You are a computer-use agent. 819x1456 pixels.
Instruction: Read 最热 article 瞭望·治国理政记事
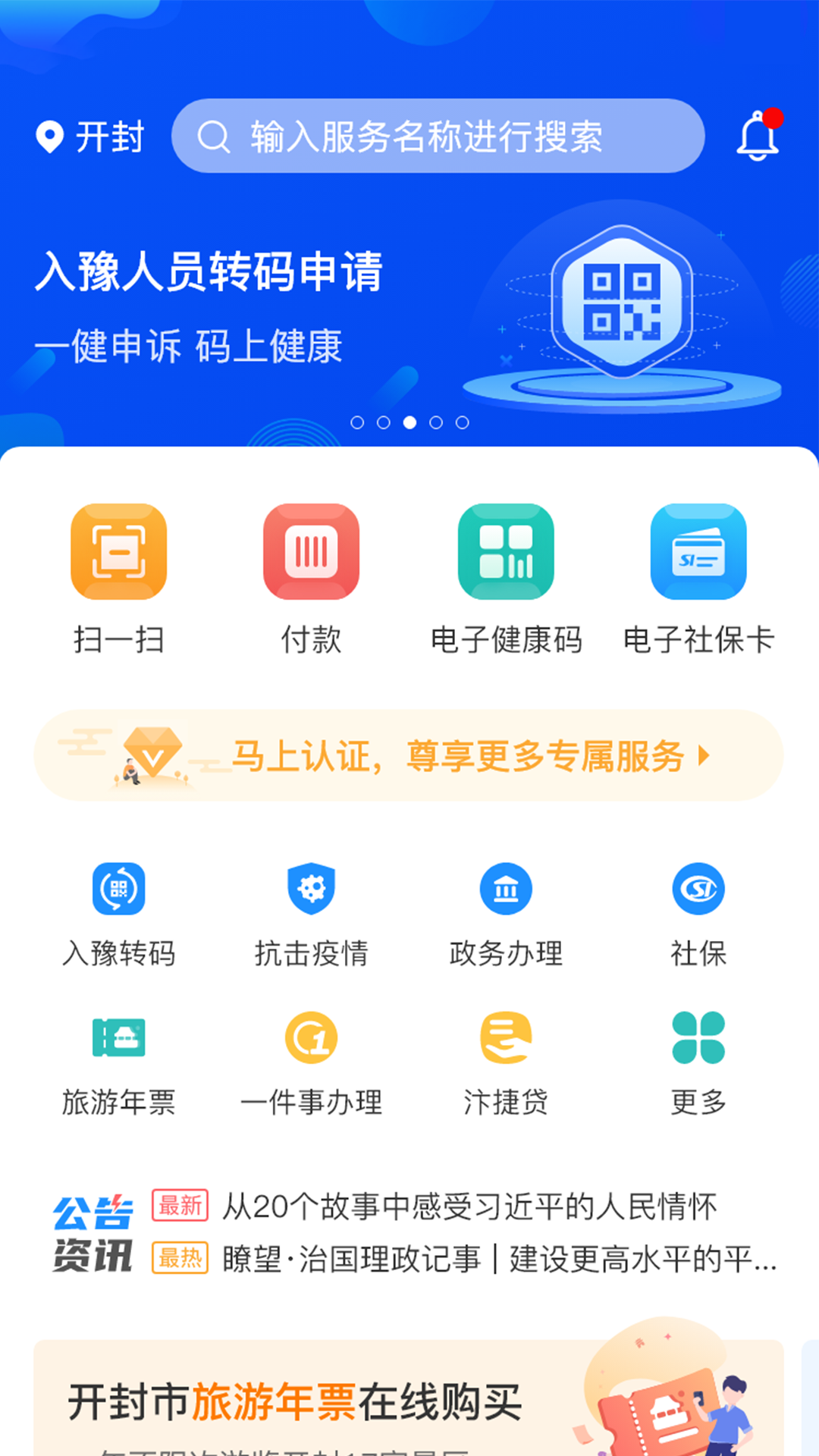point(499,1260)
